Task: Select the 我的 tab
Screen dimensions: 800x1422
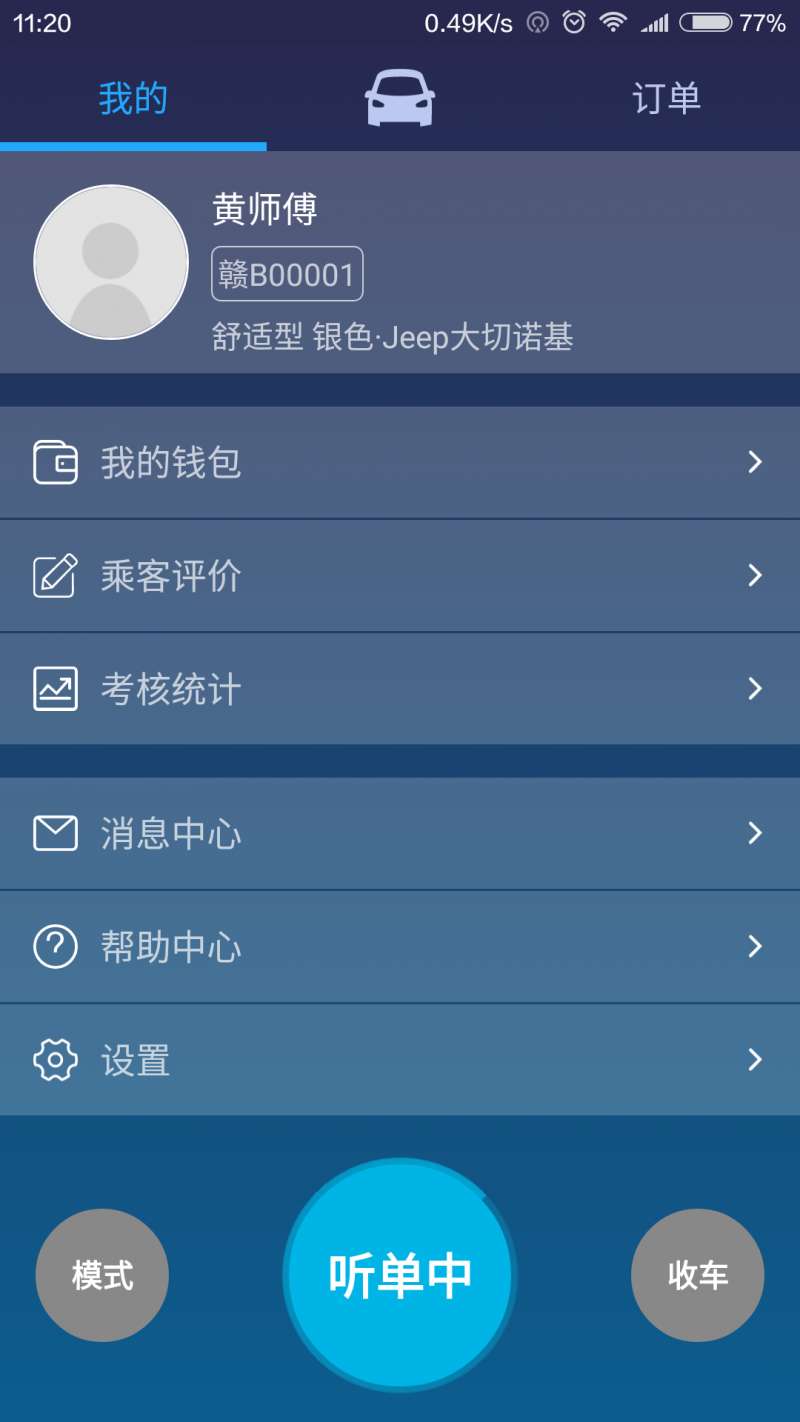Action: tap(133, 98)
